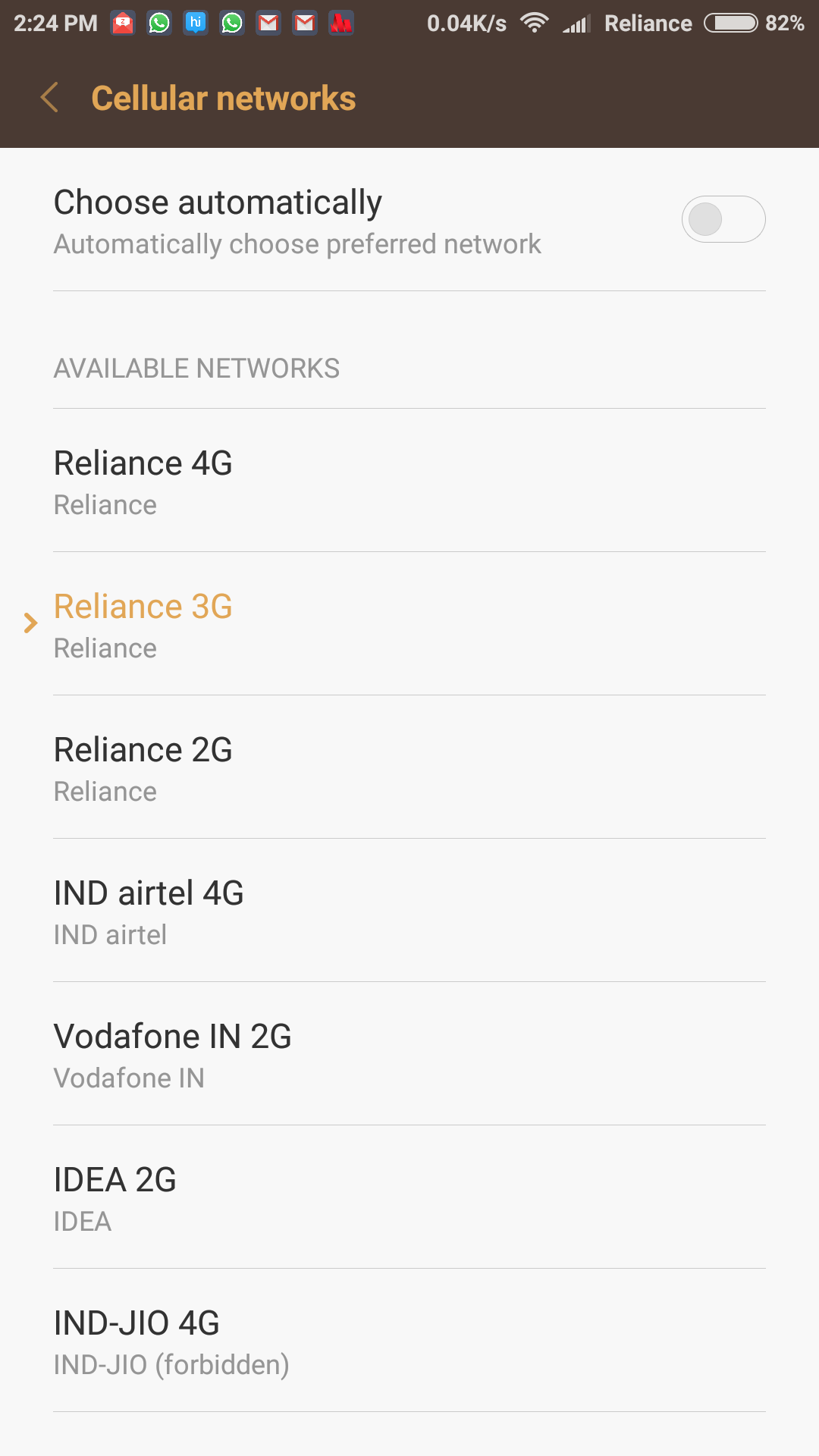The height and width of the screenshot is (1456, 819).
Task: Select the Reliance 4G network
Action: 409,481
